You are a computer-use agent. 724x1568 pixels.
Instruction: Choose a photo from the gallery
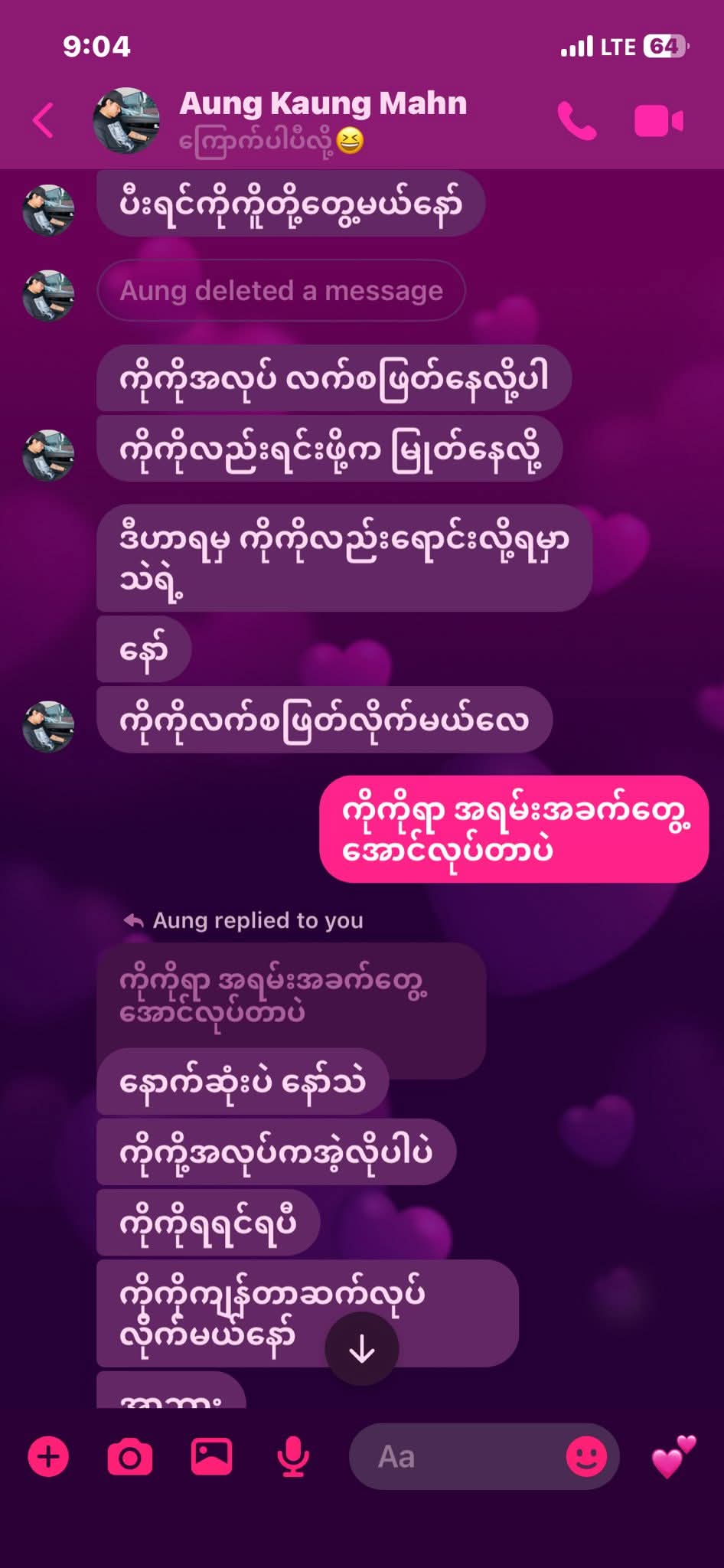click(x=211, y=1456)
